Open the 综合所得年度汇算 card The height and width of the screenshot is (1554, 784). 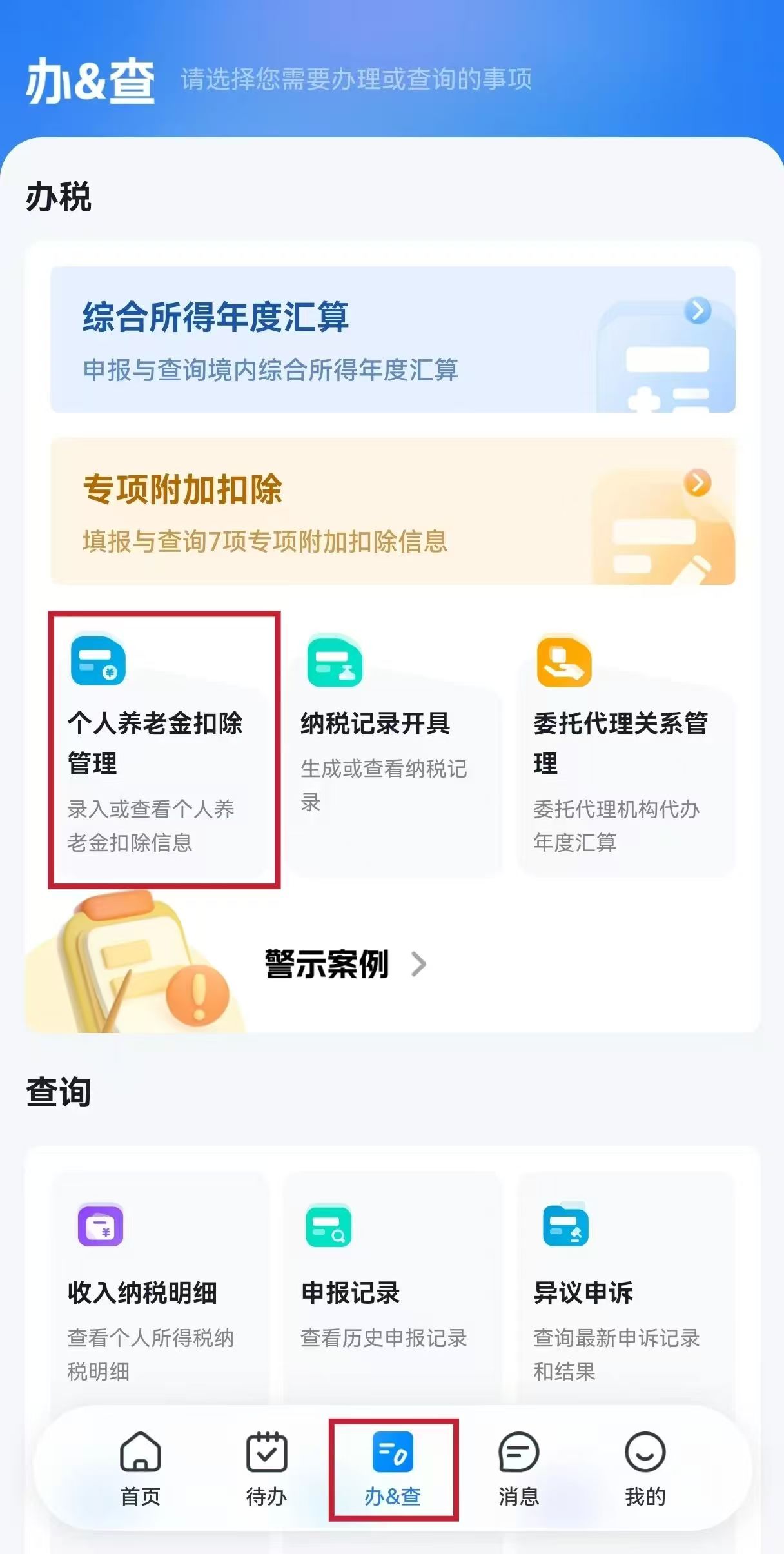click(x=392, y=339)
